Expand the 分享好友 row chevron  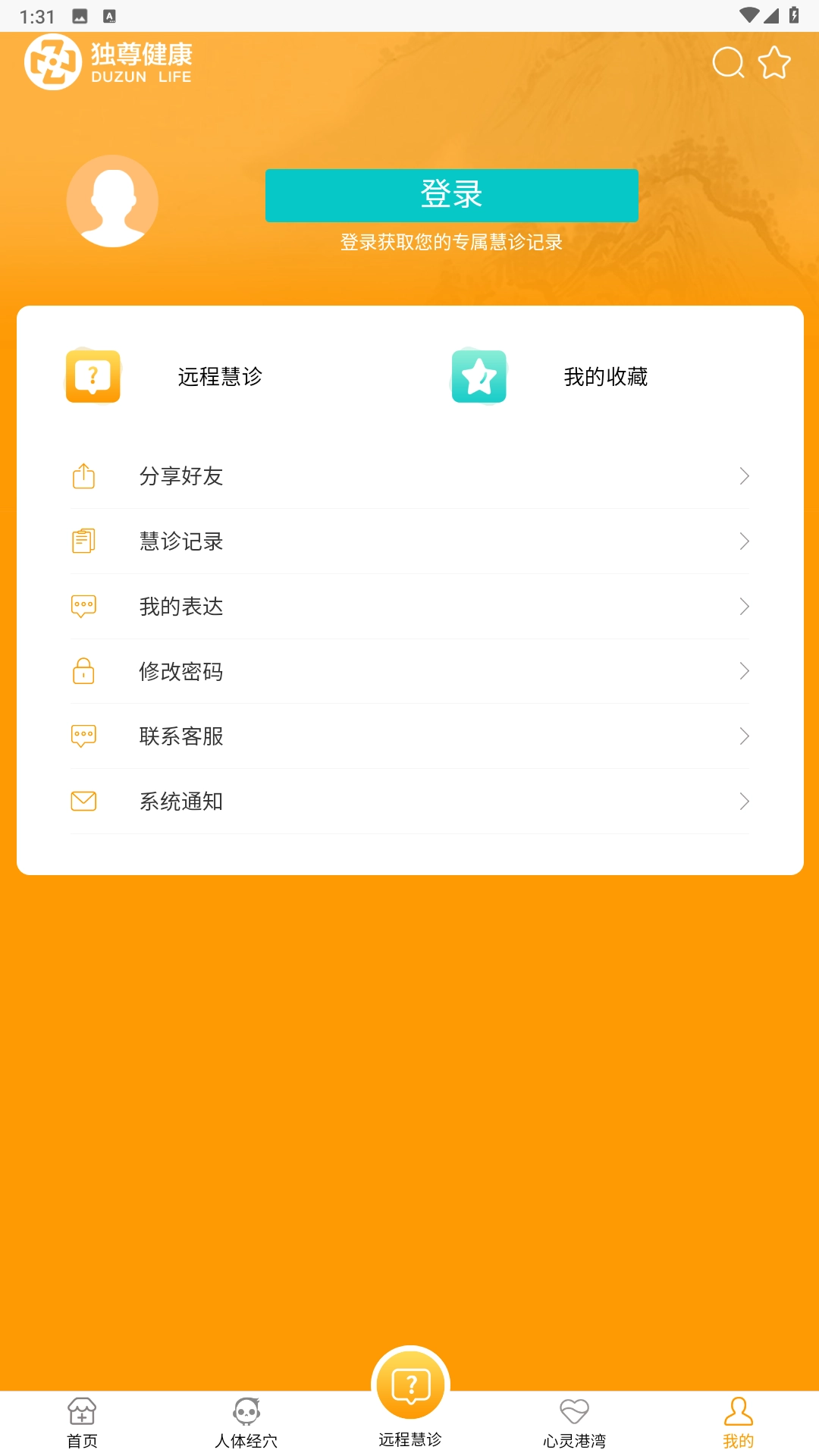point(744,476)
